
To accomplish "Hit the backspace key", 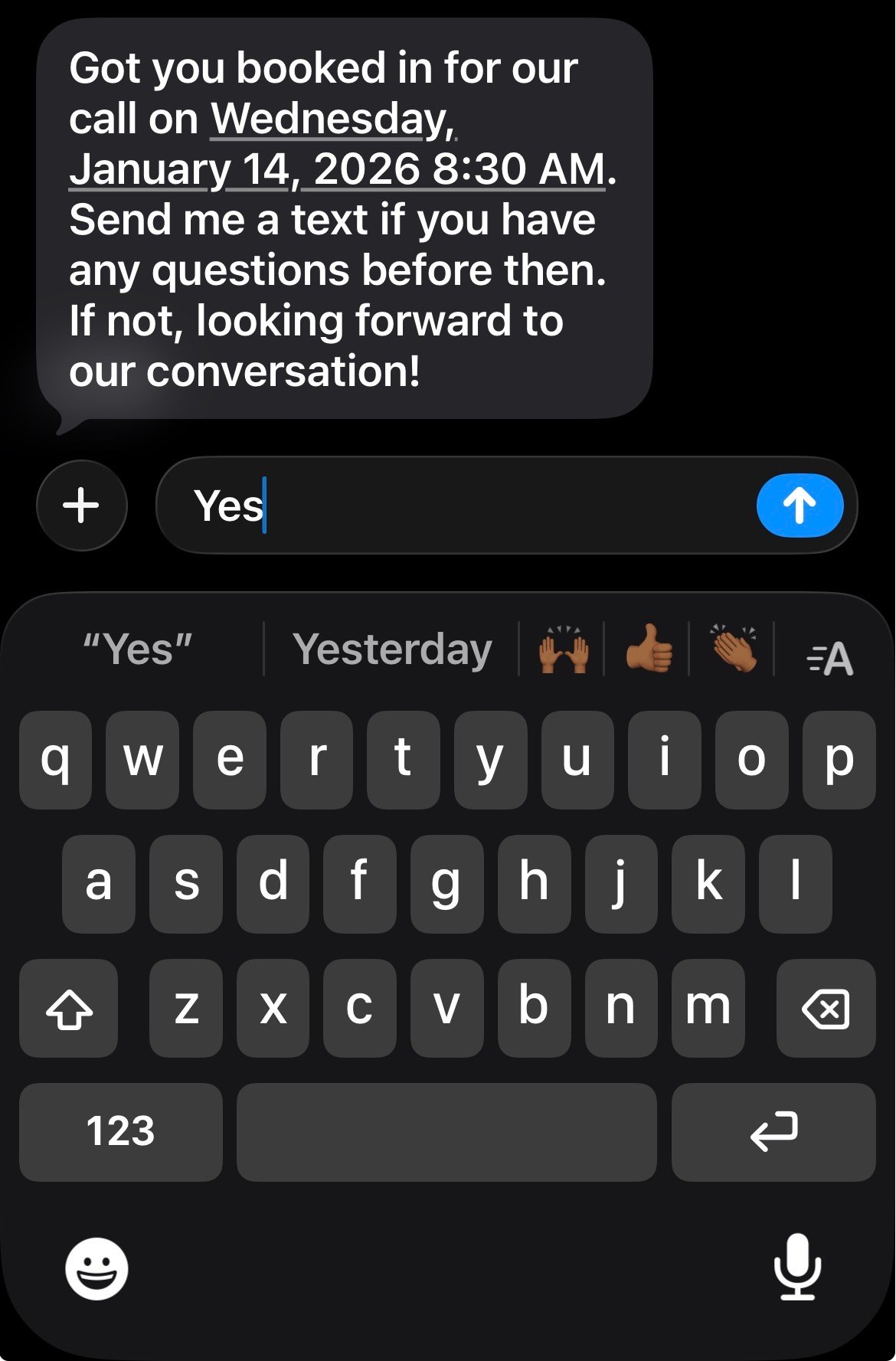I will [x=826, y=1008].
